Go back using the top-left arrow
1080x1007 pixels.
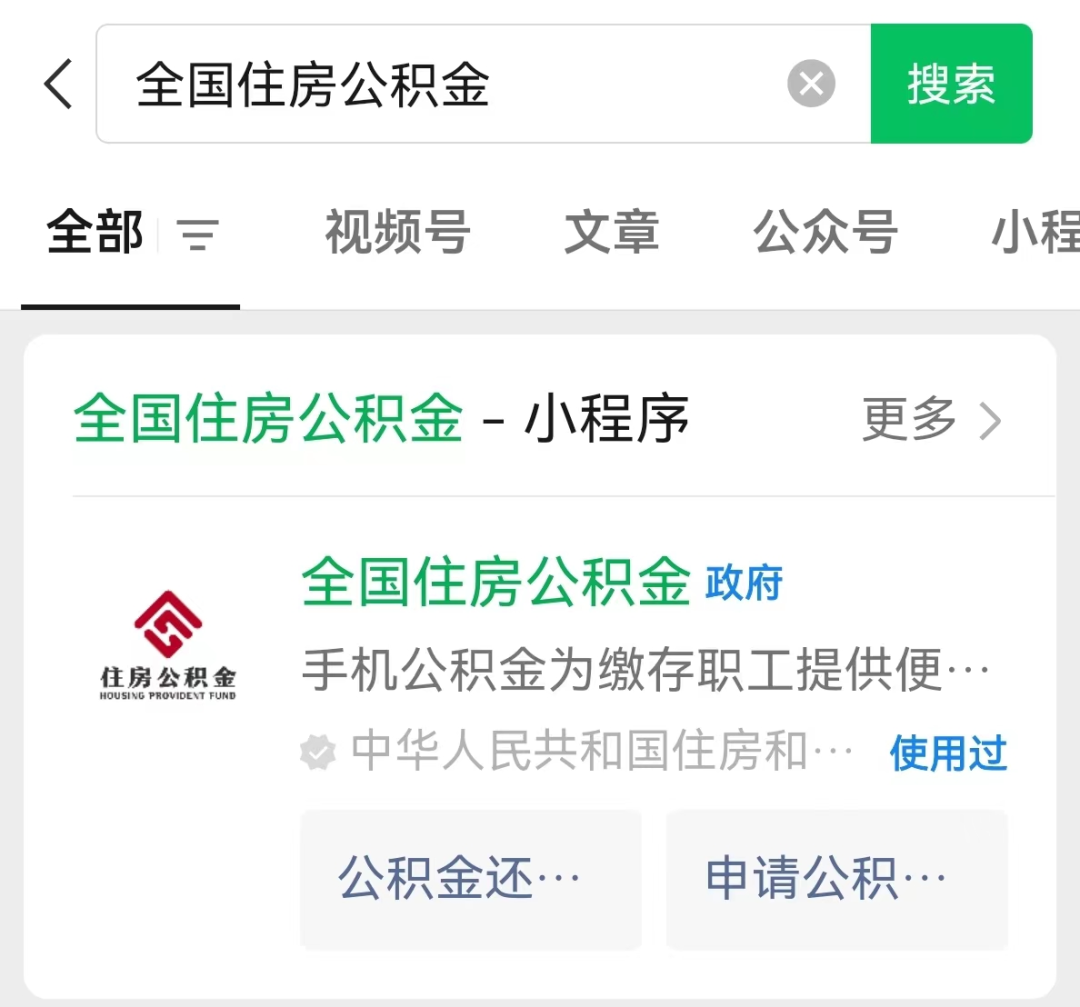(x=59, y=84)
